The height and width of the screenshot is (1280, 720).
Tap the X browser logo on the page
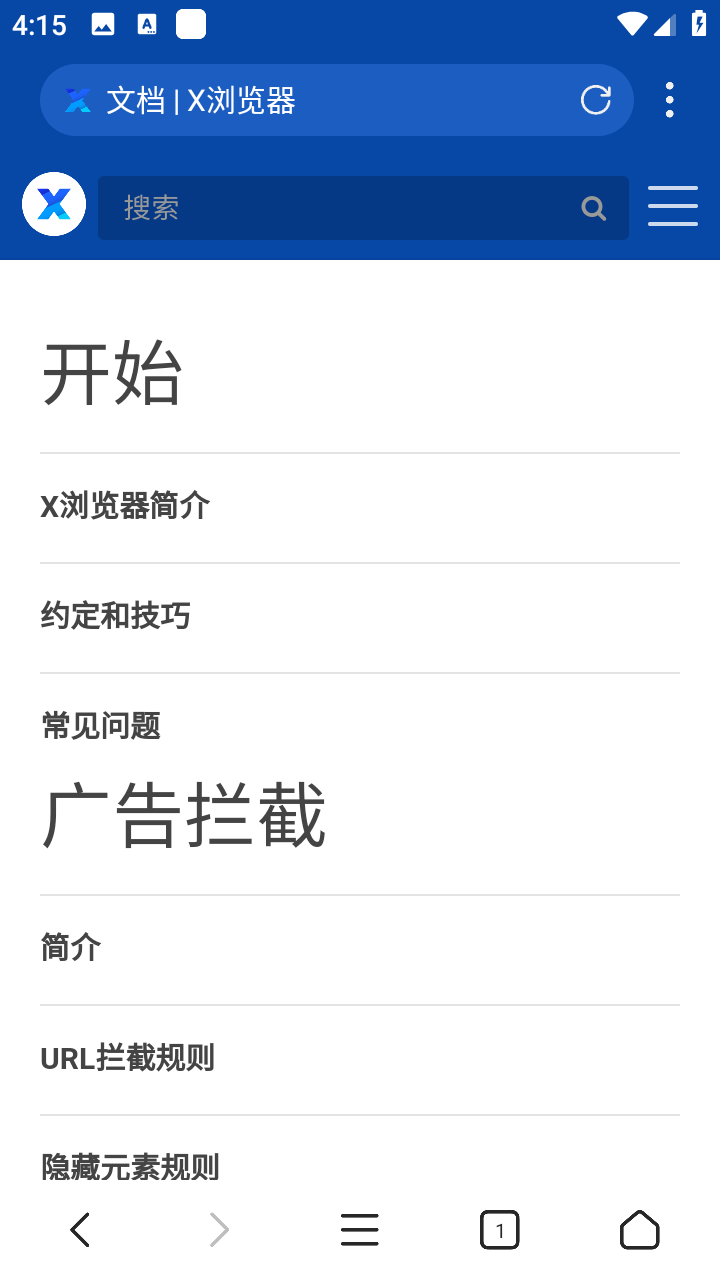tap(54, 205)
